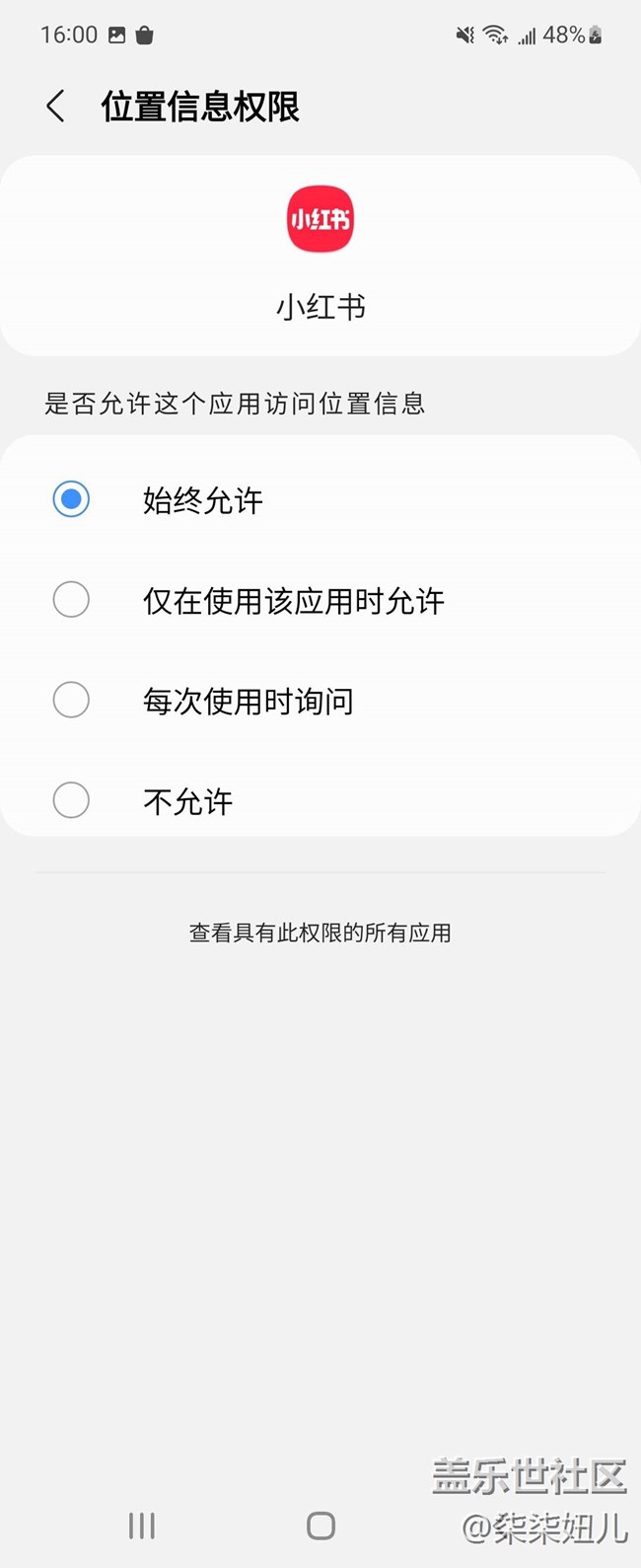Select the 始终允许 option
Viewport: 641px width, 1568px height.
tap(71, 499)
